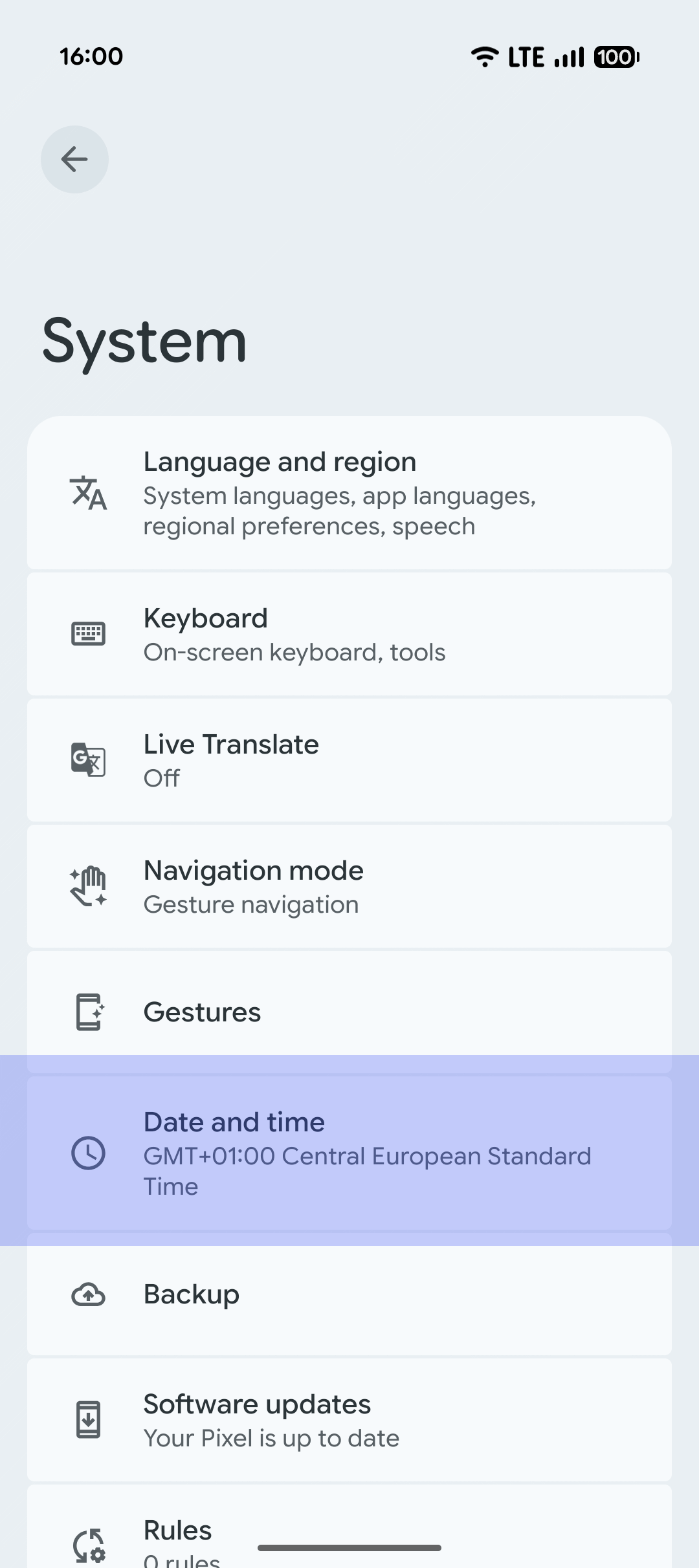The width and height of the screenshot is (699, 1568).
Task: Check Software updates
Action: 349,1420
